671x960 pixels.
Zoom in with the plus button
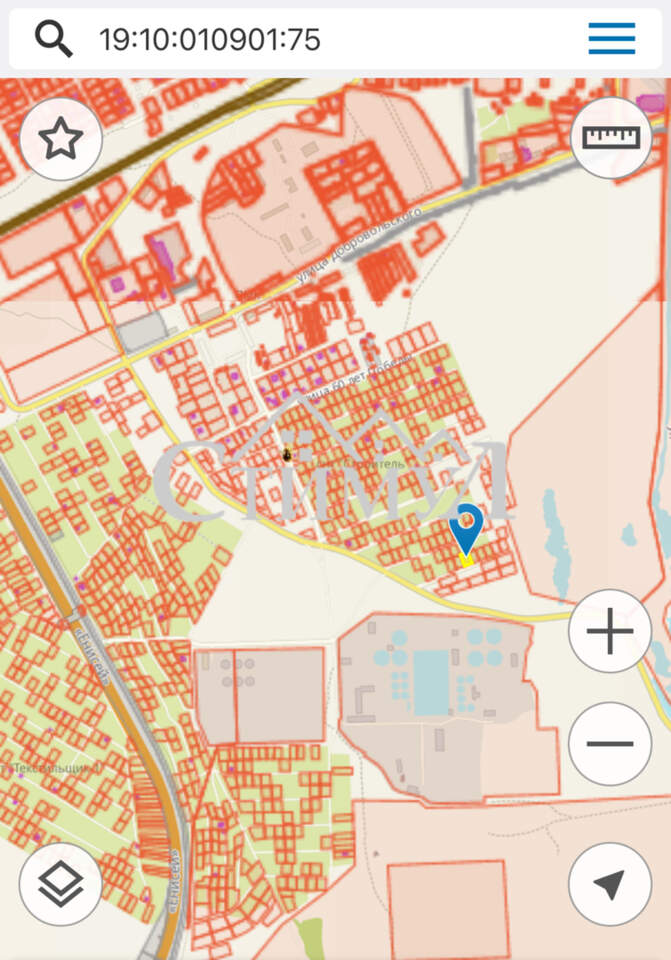610,632
